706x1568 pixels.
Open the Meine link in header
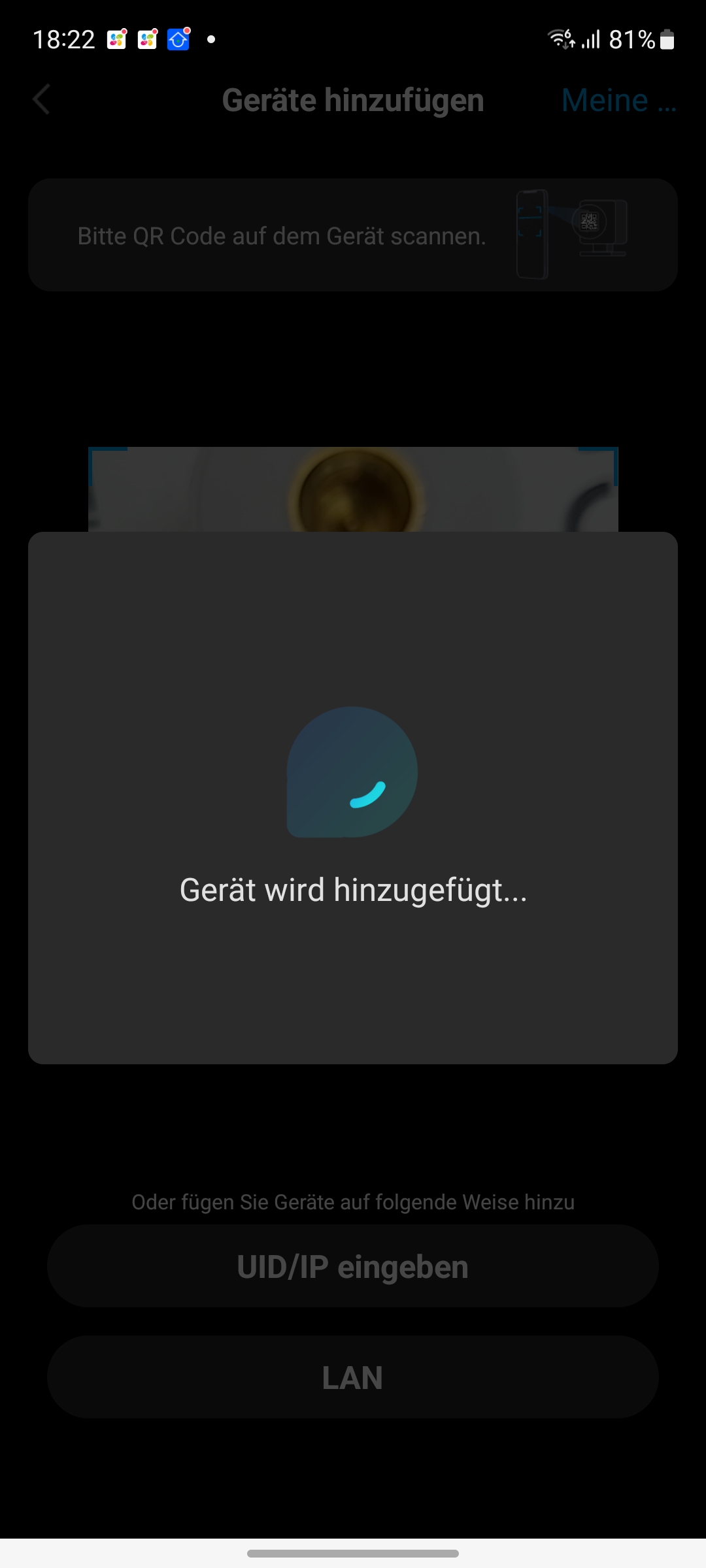(x=618, y=101)
